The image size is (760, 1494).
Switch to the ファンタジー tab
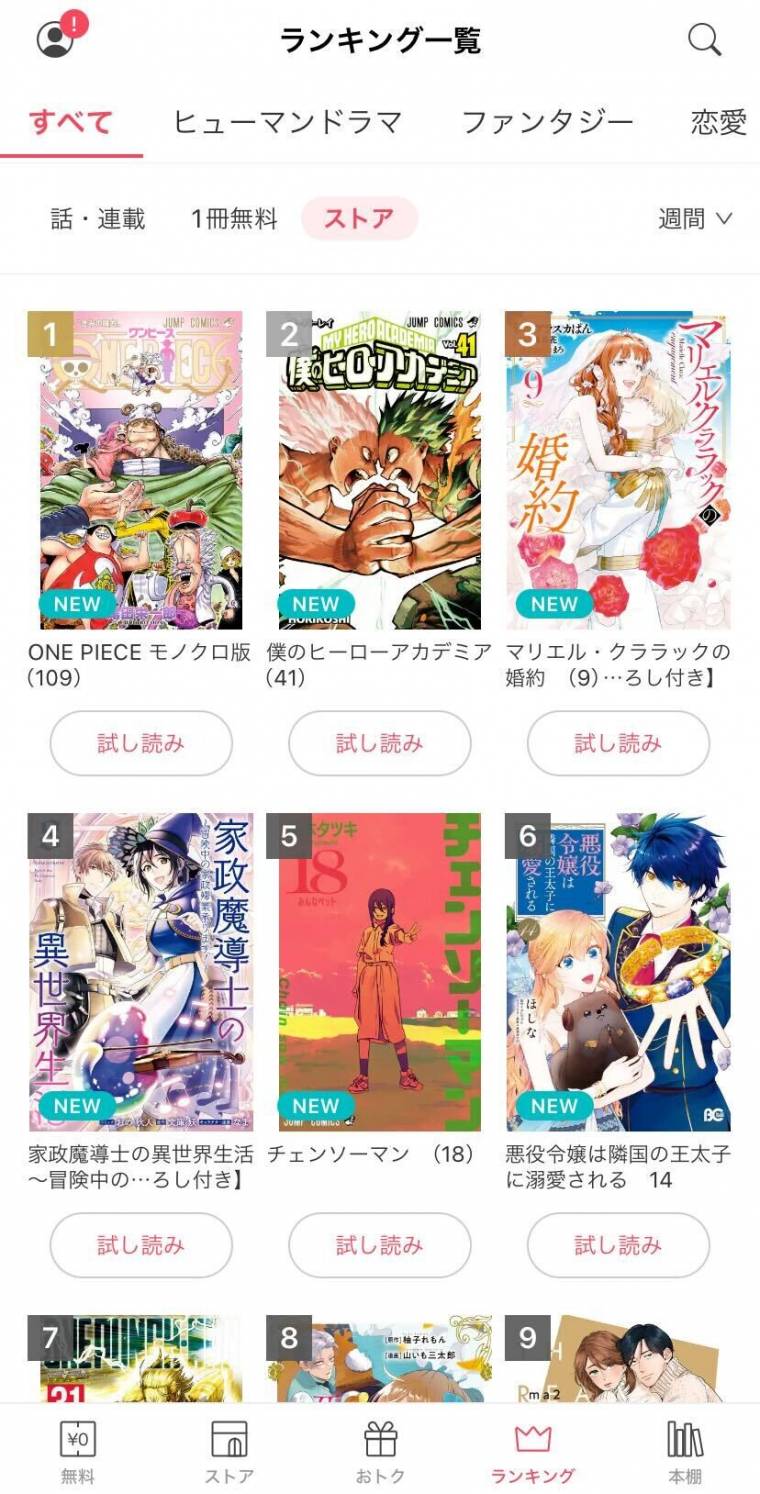coord(547,122)
